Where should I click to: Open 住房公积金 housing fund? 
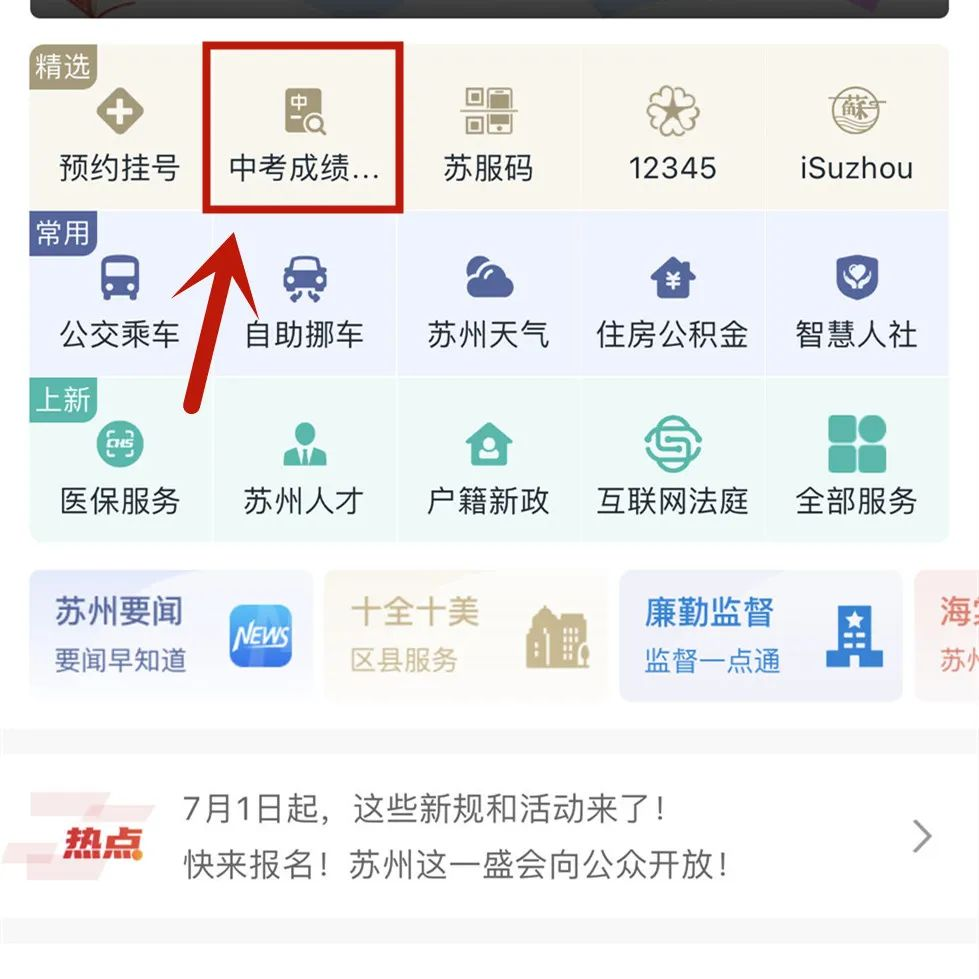[672, 298]
